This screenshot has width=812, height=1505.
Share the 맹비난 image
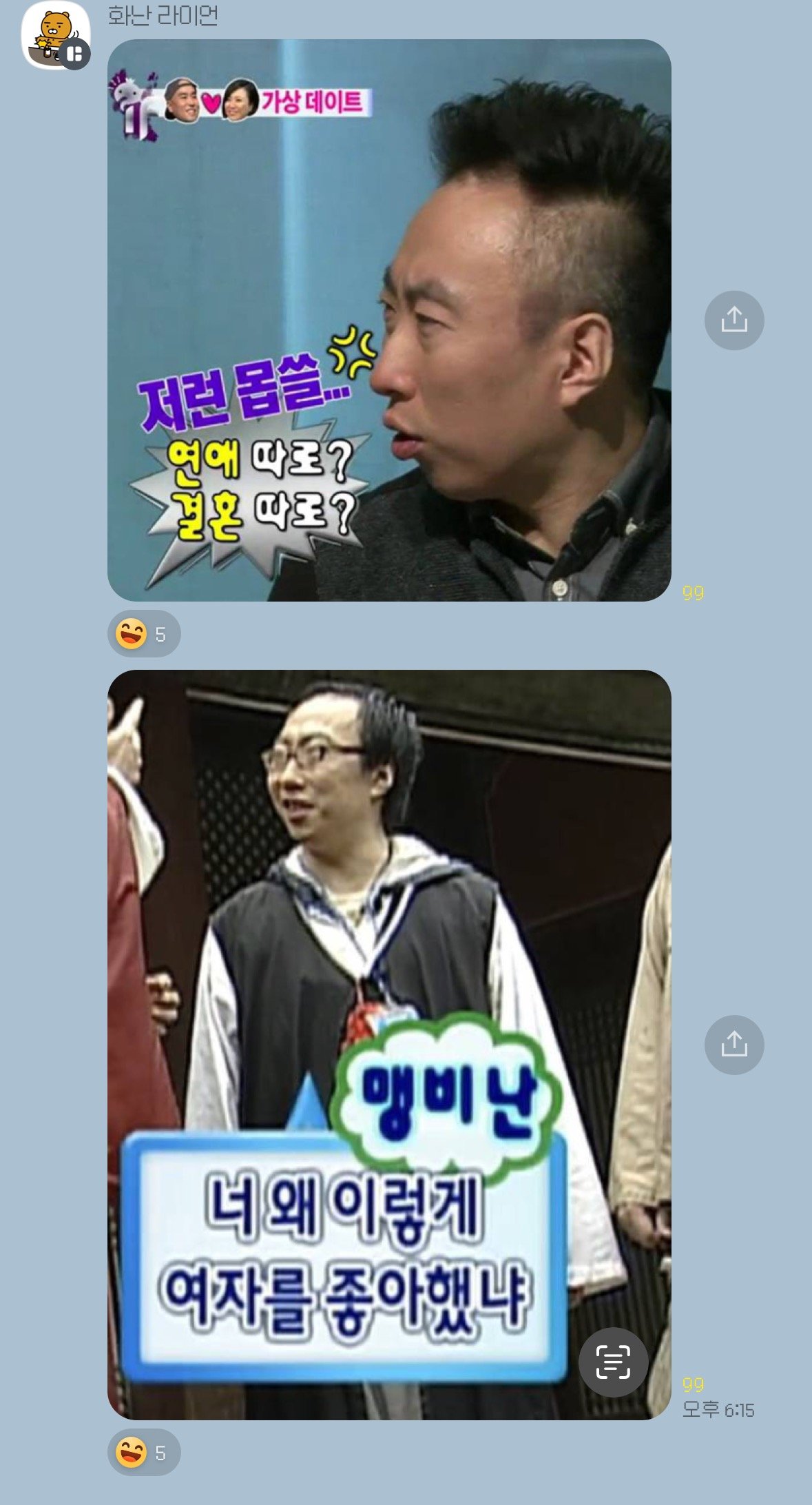click(x=733, y=1044)
